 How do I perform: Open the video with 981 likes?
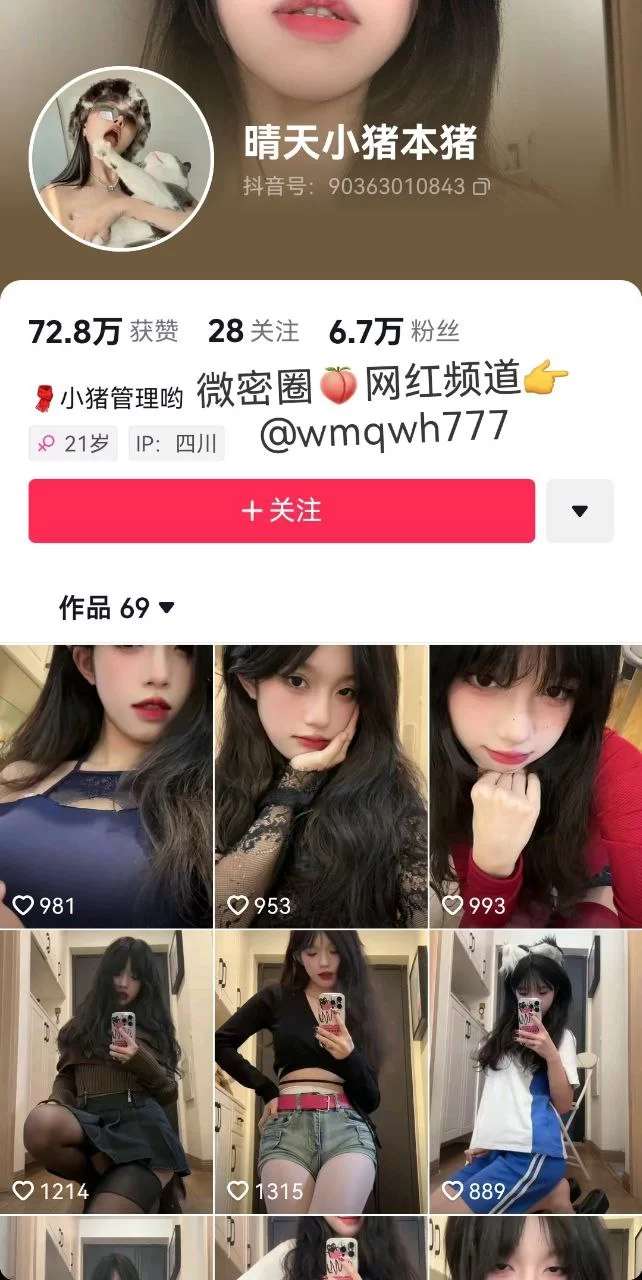(x=106, y=785)
